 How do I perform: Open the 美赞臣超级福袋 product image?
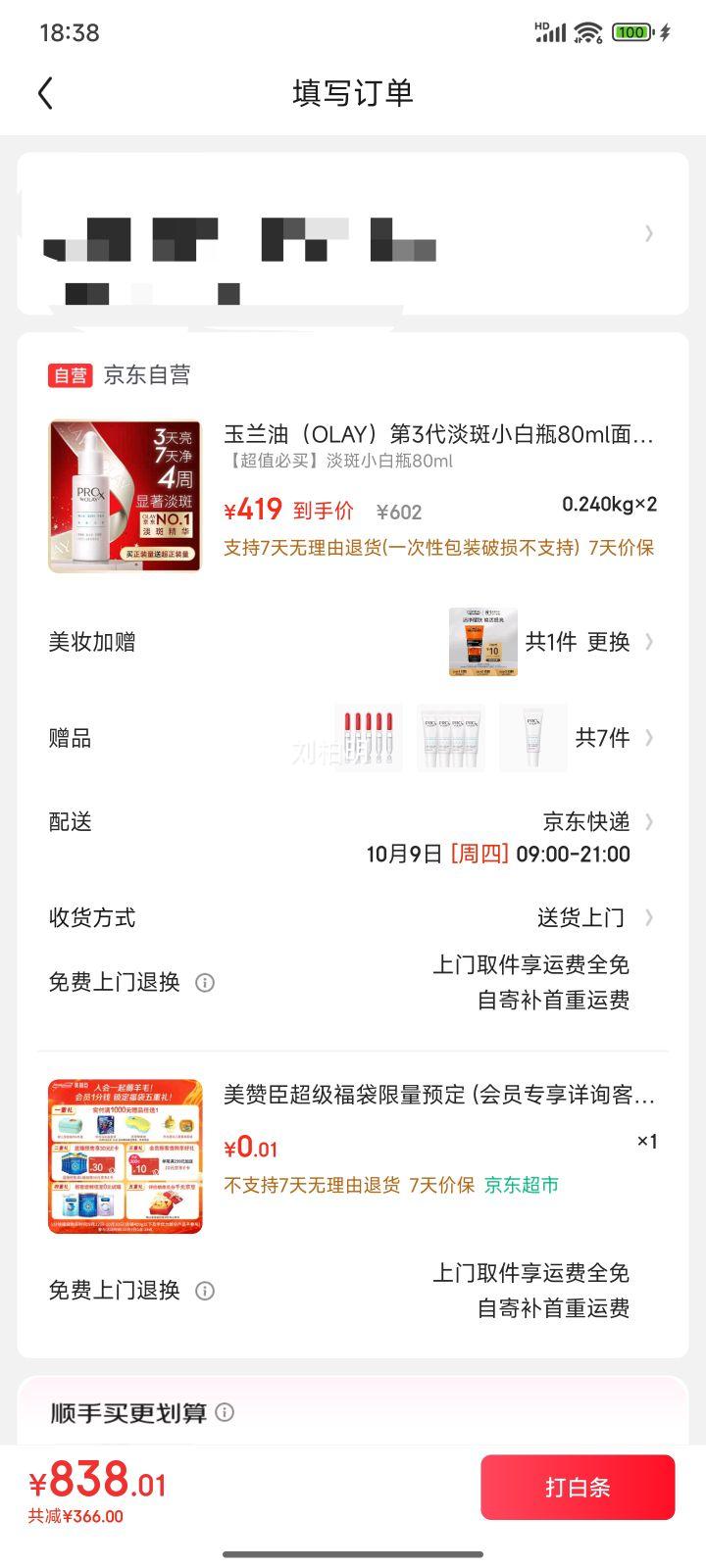click(125, 1156)
